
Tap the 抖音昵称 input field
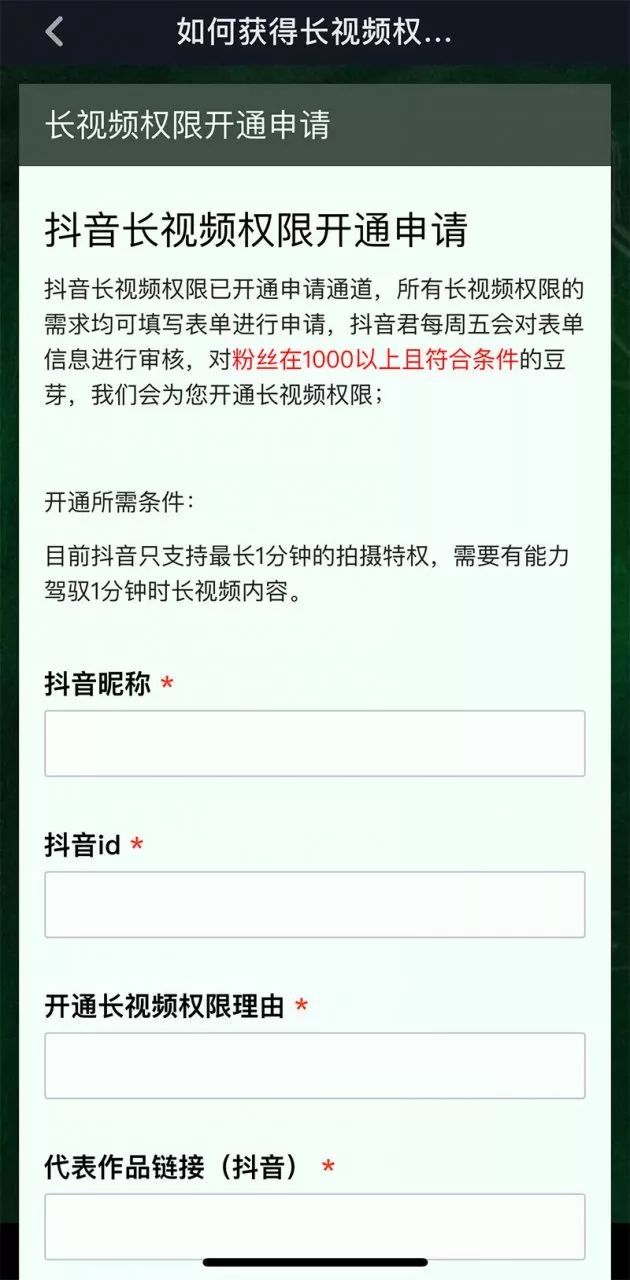314,743
